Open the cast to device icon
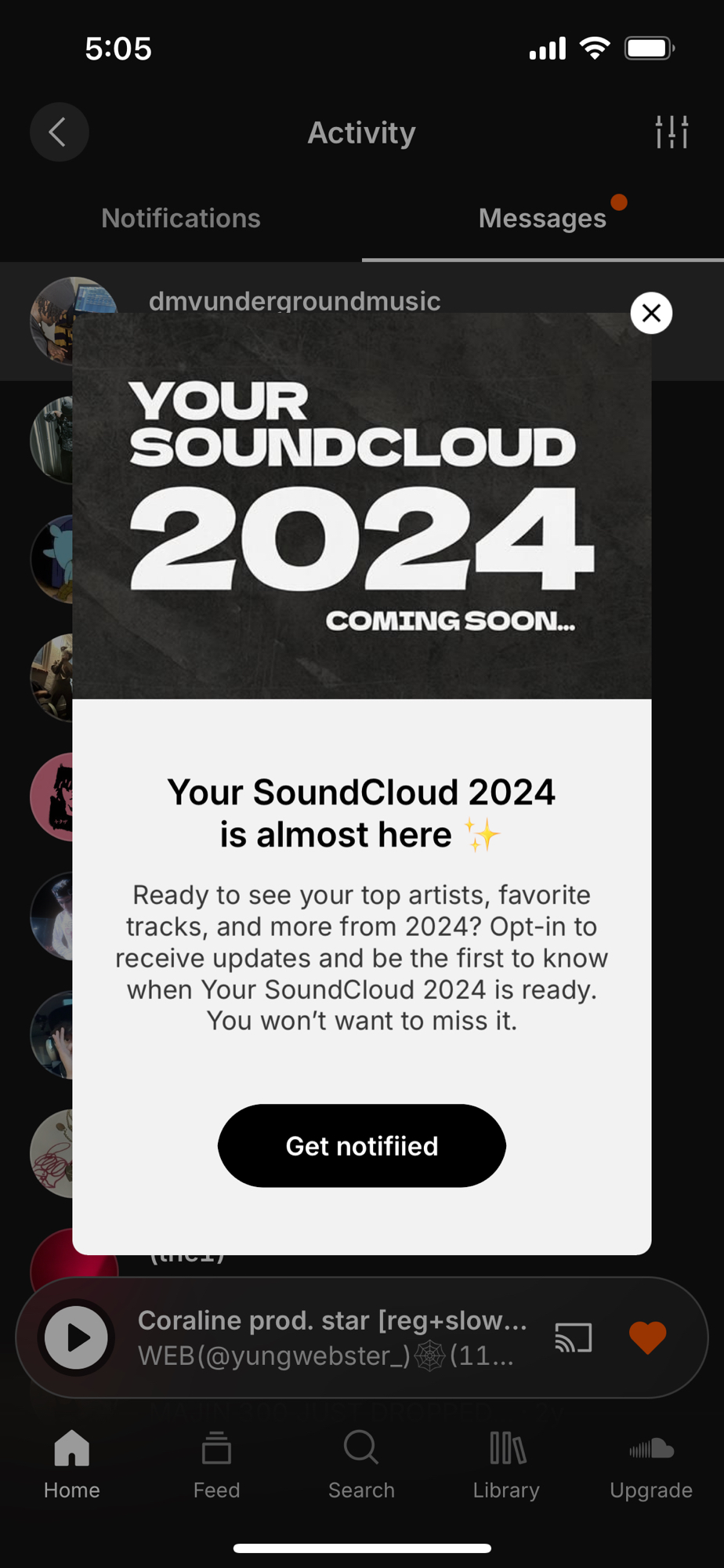Screen dimensions: 724x1568 573,1338
